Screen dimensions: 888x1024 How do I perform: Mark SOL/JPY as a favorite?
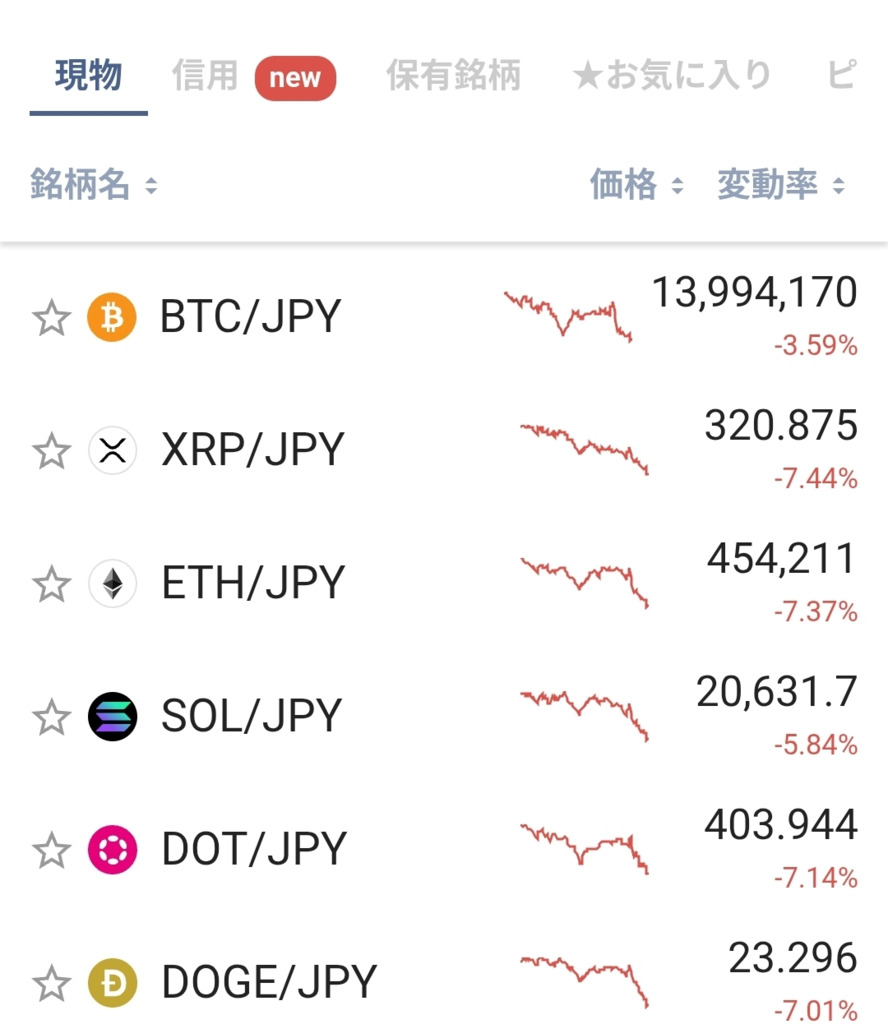(51, 717)
